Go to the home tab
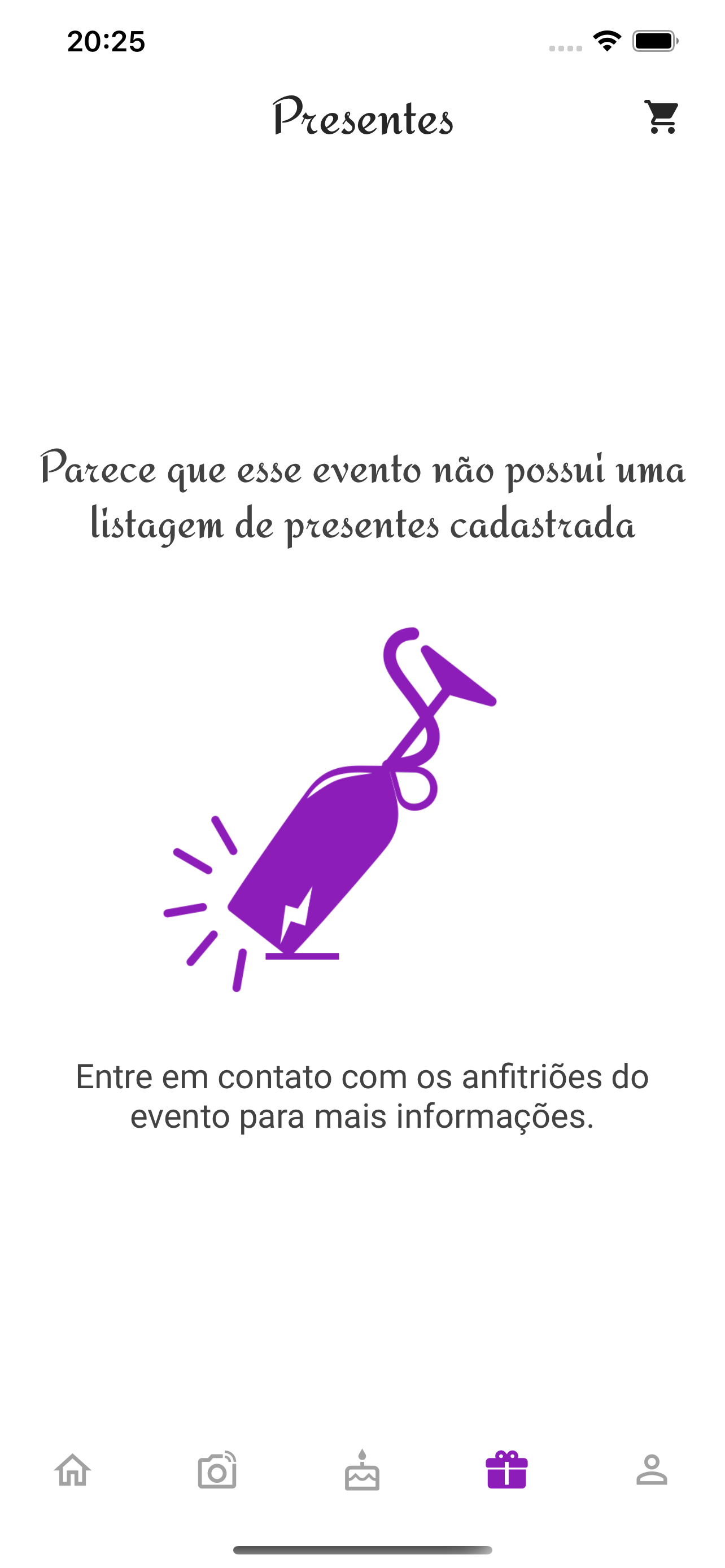Viewport: 725px width, 1568px height. [72, 1470]
